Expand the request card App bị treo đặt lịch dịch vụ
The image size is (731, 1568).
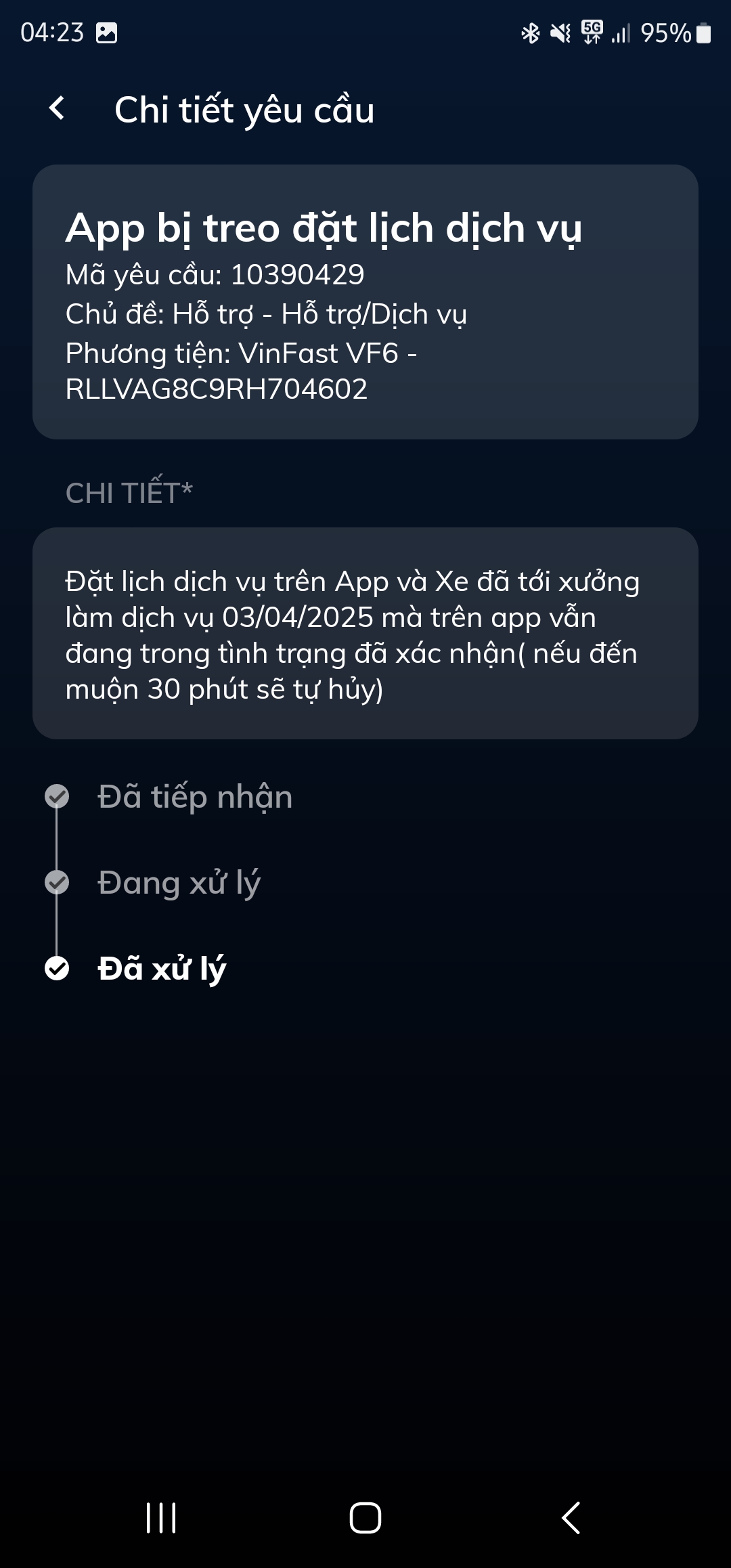[365, 301]
